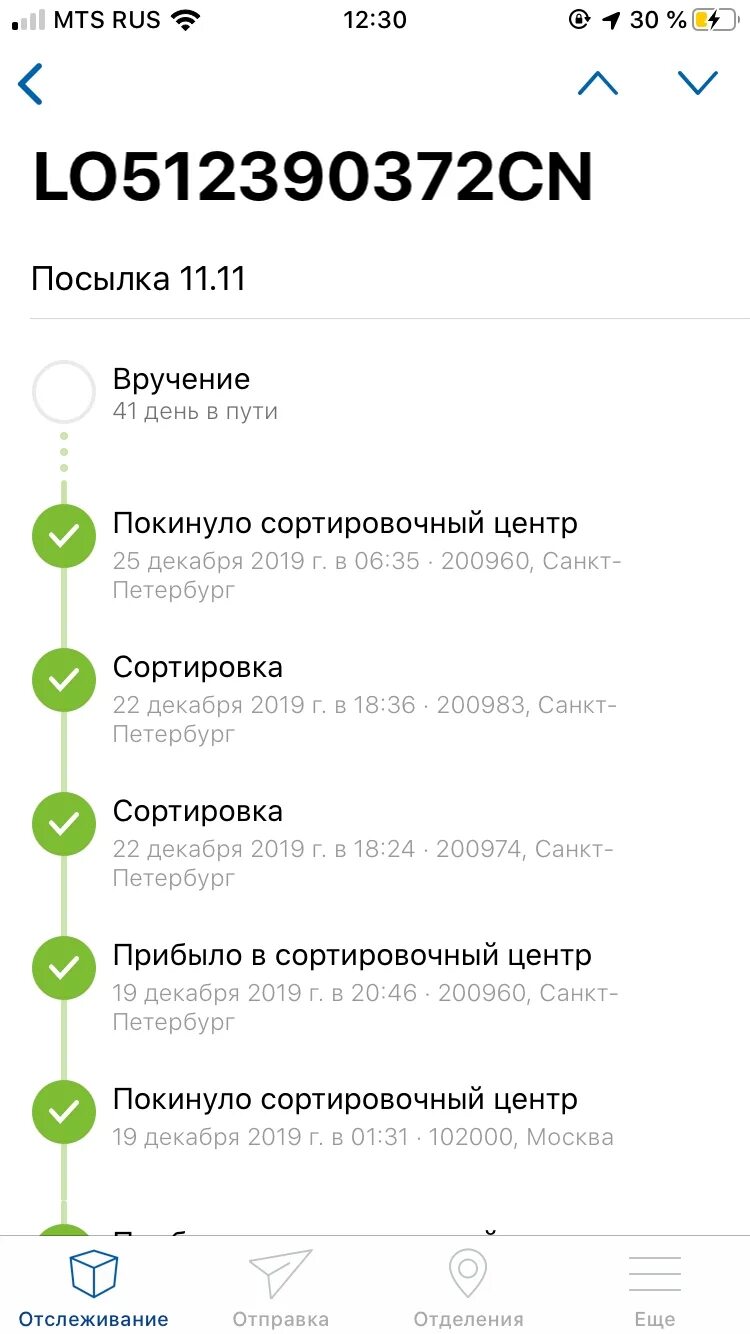Switch to the Отделения tab
The width and height of the screenshot is (750, 1334).
coord(468,1288)
